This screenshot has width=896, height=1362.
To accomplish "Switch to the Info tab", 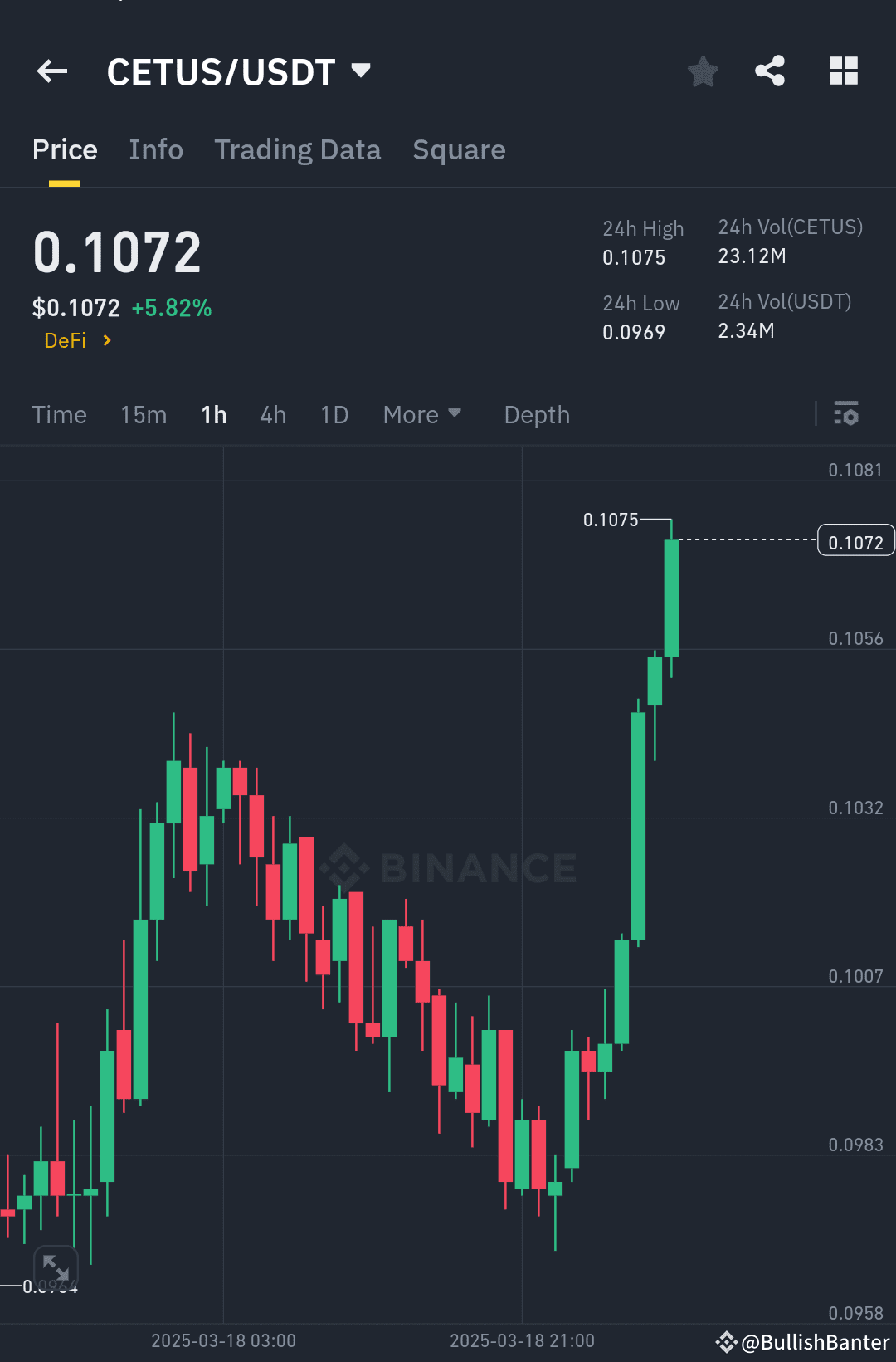I will [155, 149].
